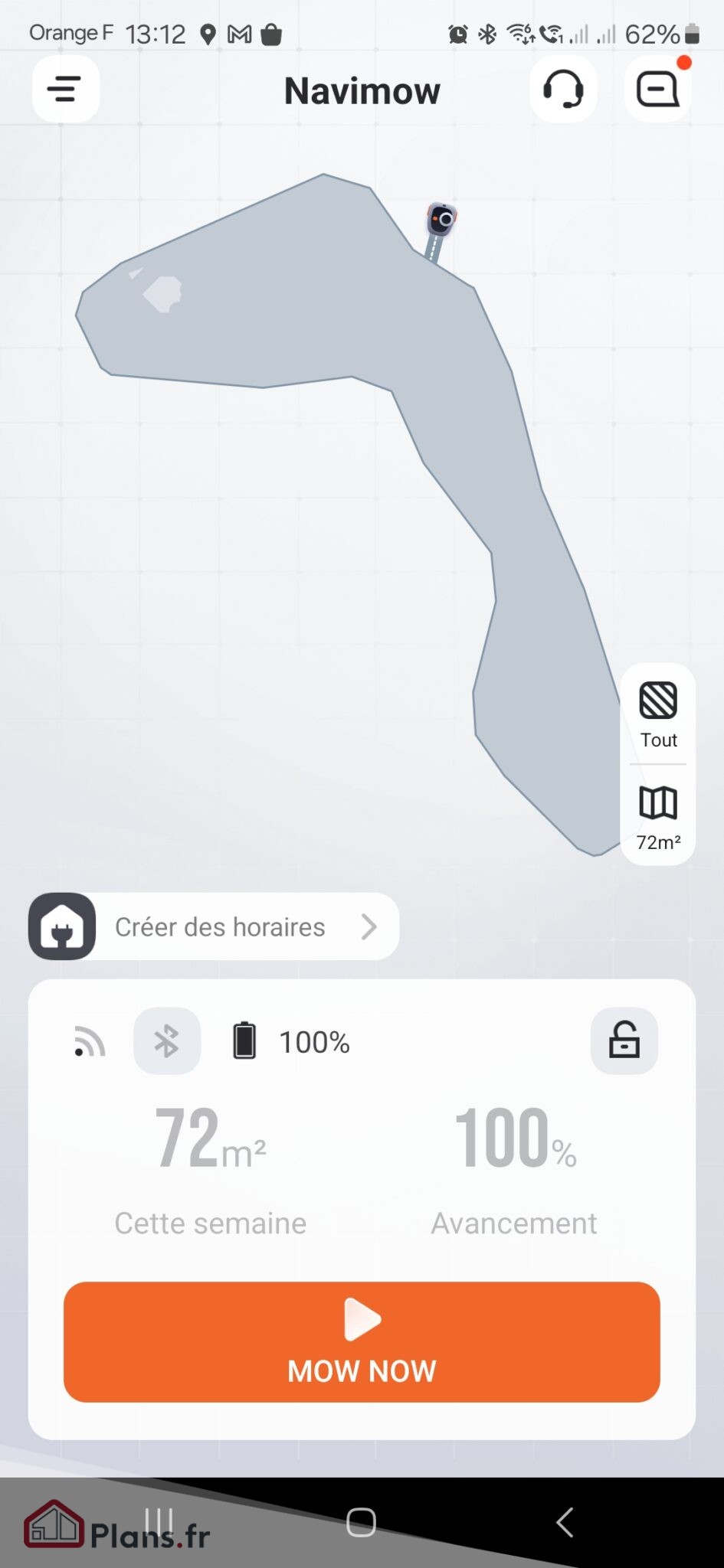Open the hamburger menu
The height and width of the screenshot is (1568, 724).
(x=65, y=90)
